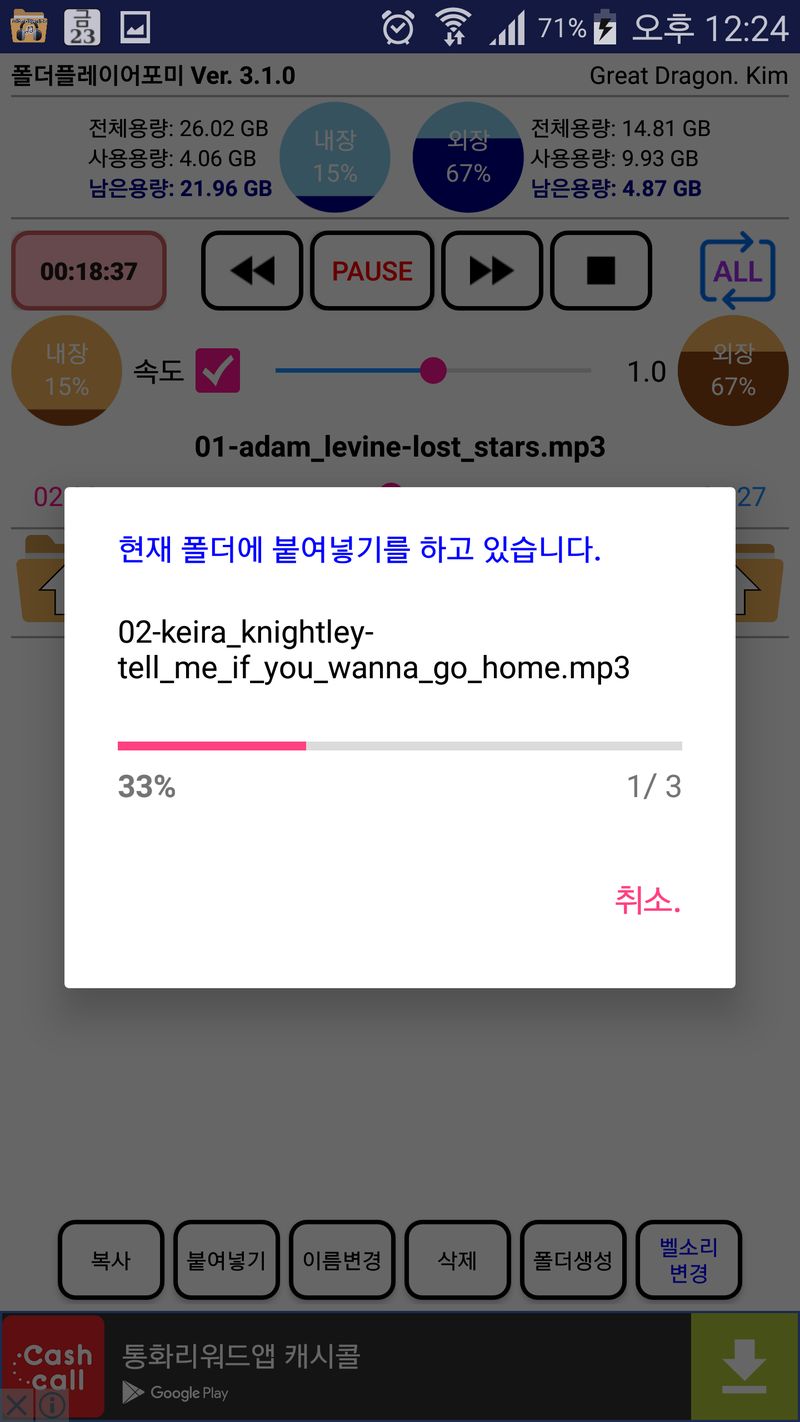Switch to brown 외장 external storage circle

733,371
